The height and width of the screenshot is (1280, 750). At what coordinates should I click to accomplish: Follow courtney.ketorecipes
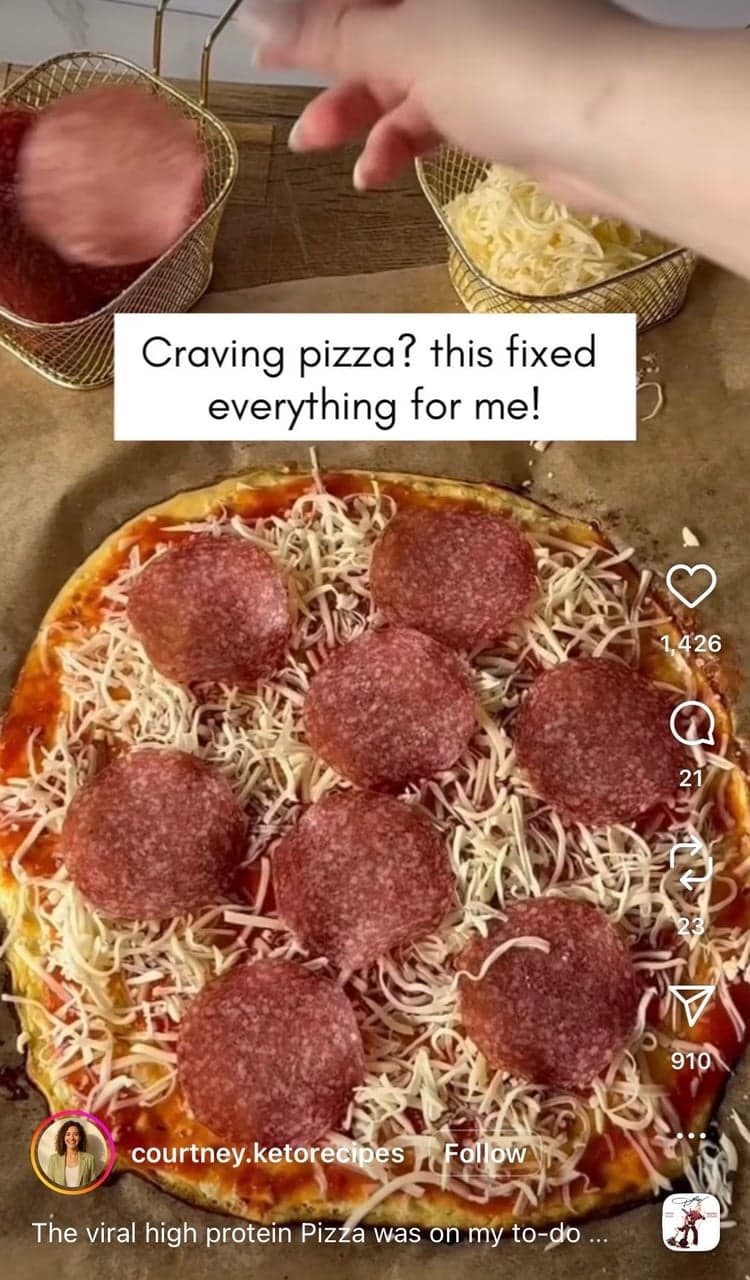coord(484,1153)
